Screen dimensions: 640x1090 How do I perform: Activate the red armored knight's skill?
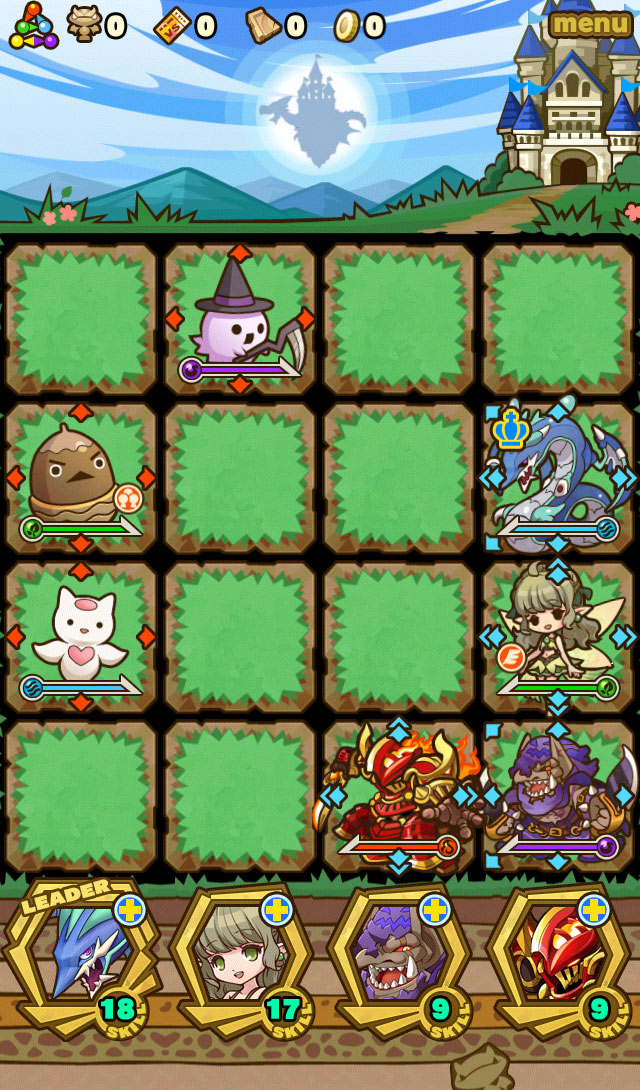pyautogui.click(x=558, y=961)
